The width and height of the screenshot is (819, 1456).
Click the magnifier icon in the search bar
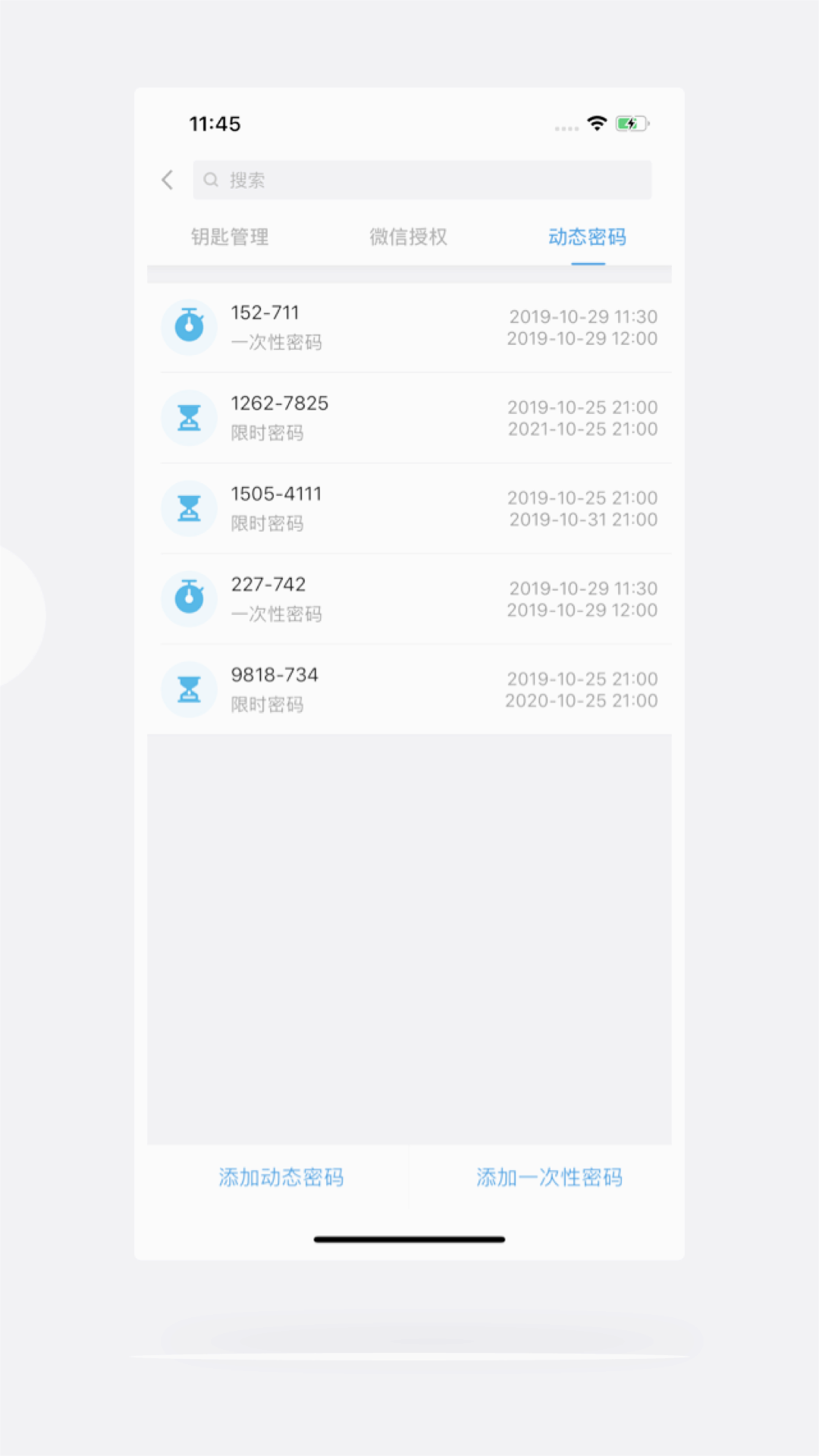pyautogui.click(x=211, y=180)
